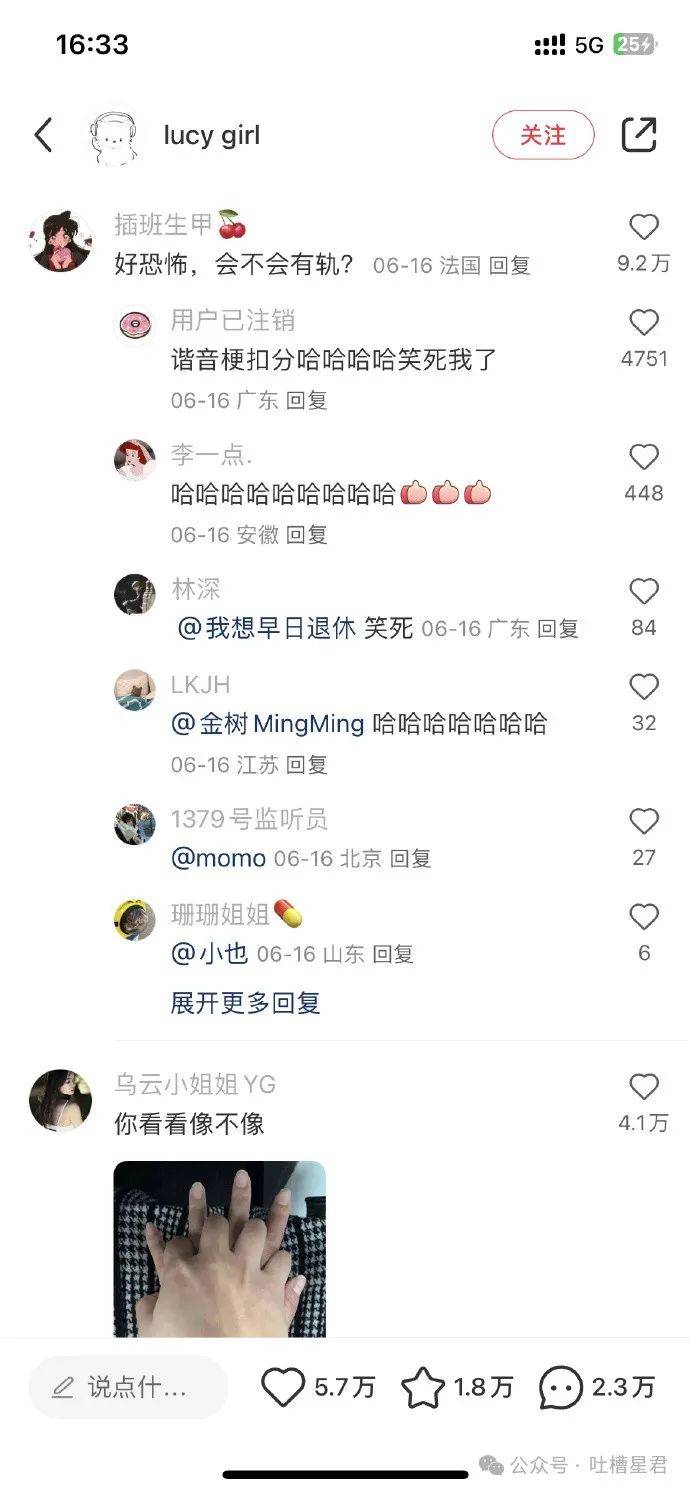
Task: Open @我想早日退休 mention
Action: [x=266, y=628]
